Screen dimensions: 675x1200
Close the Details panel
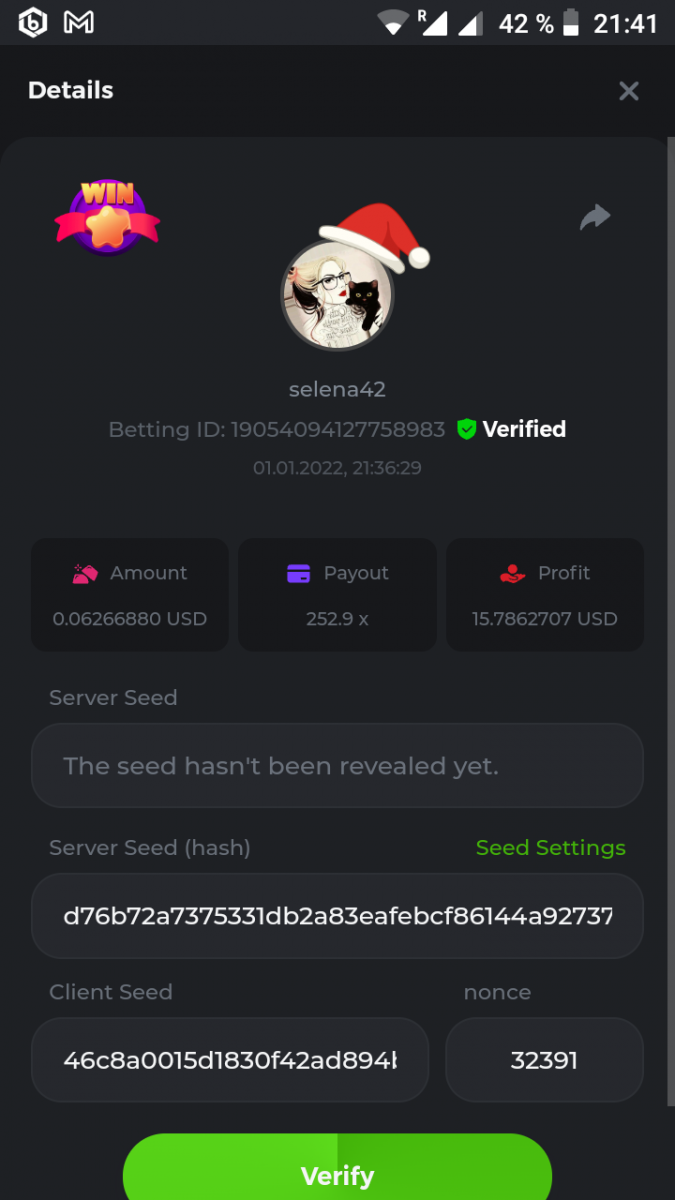pyautogui.click(x=628, y=91)
